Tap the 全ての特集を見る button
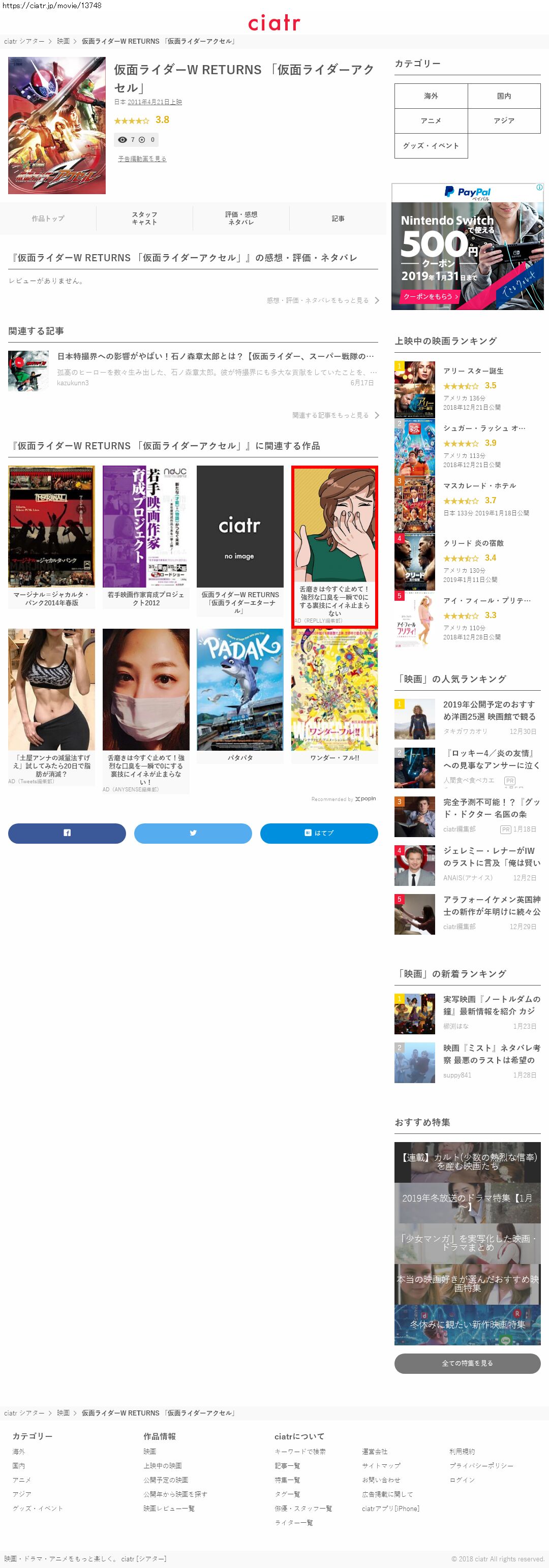This screenshot has height=1568, width=549. [467, 1364]
